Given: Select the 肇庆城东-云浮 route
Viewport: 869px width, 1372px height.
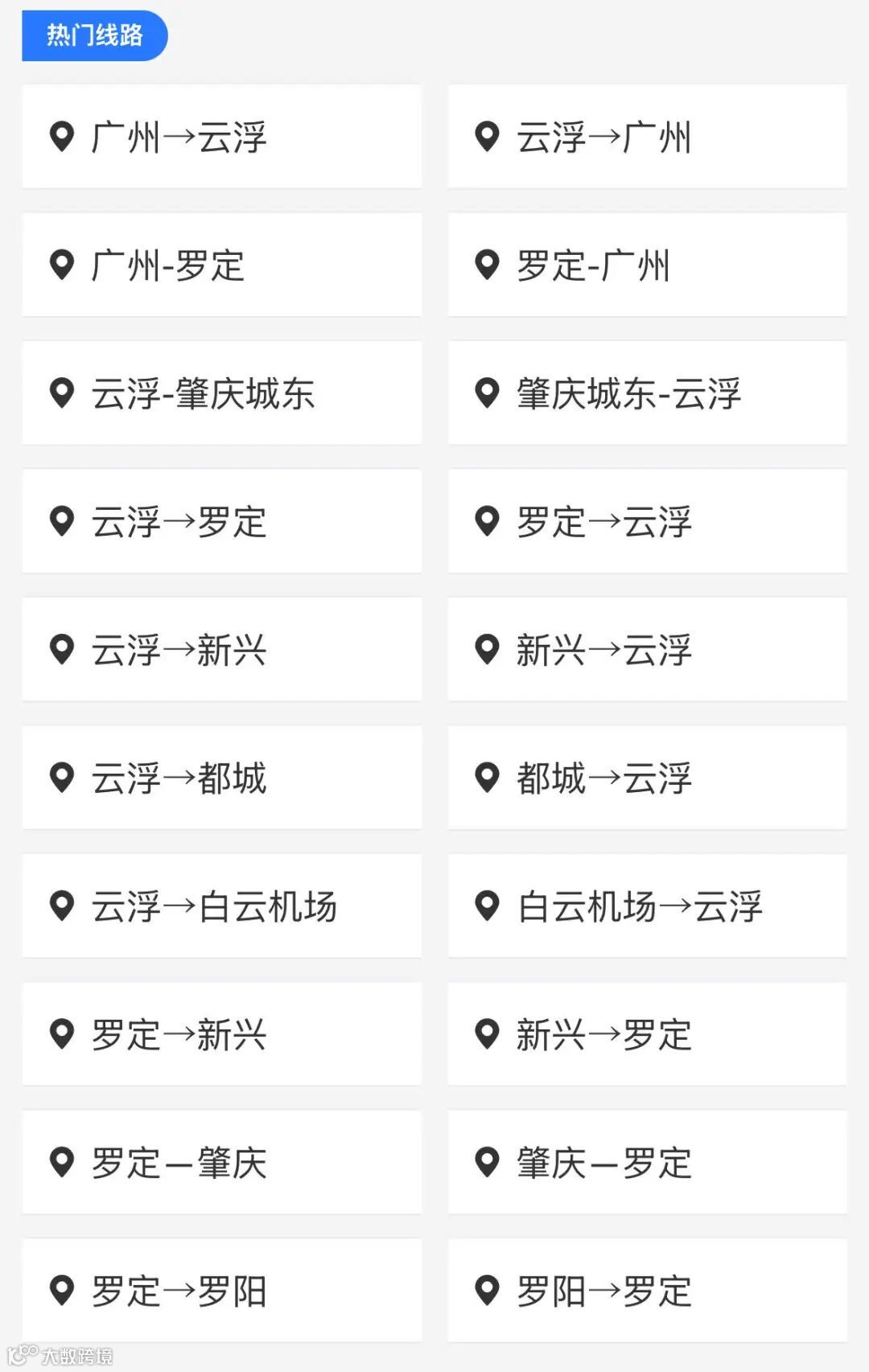Looking at the screenshot, I should click(x=648, y=393).
